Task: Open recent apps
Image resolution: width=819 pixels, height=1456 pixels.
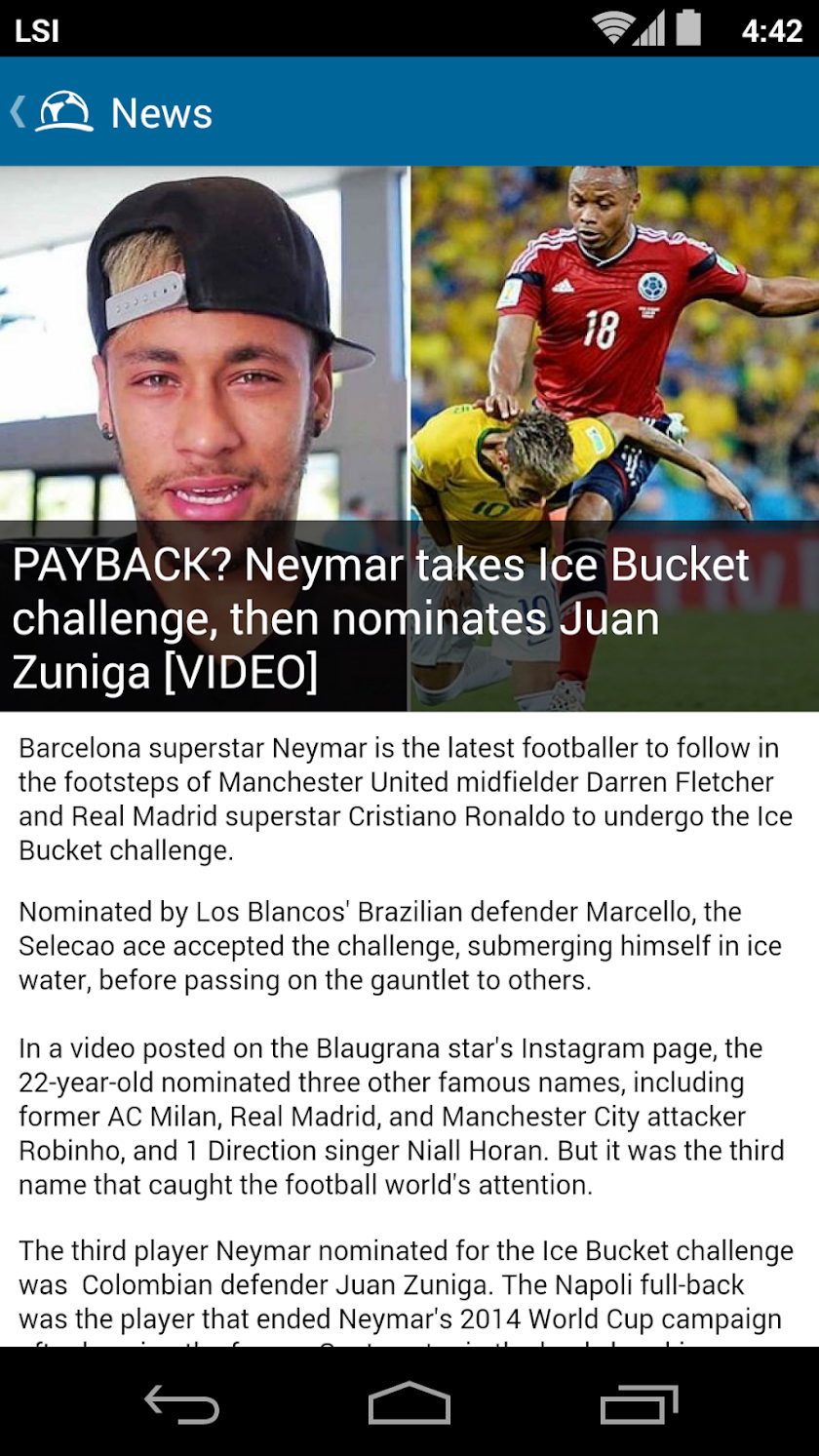Action: [639, 1404]
